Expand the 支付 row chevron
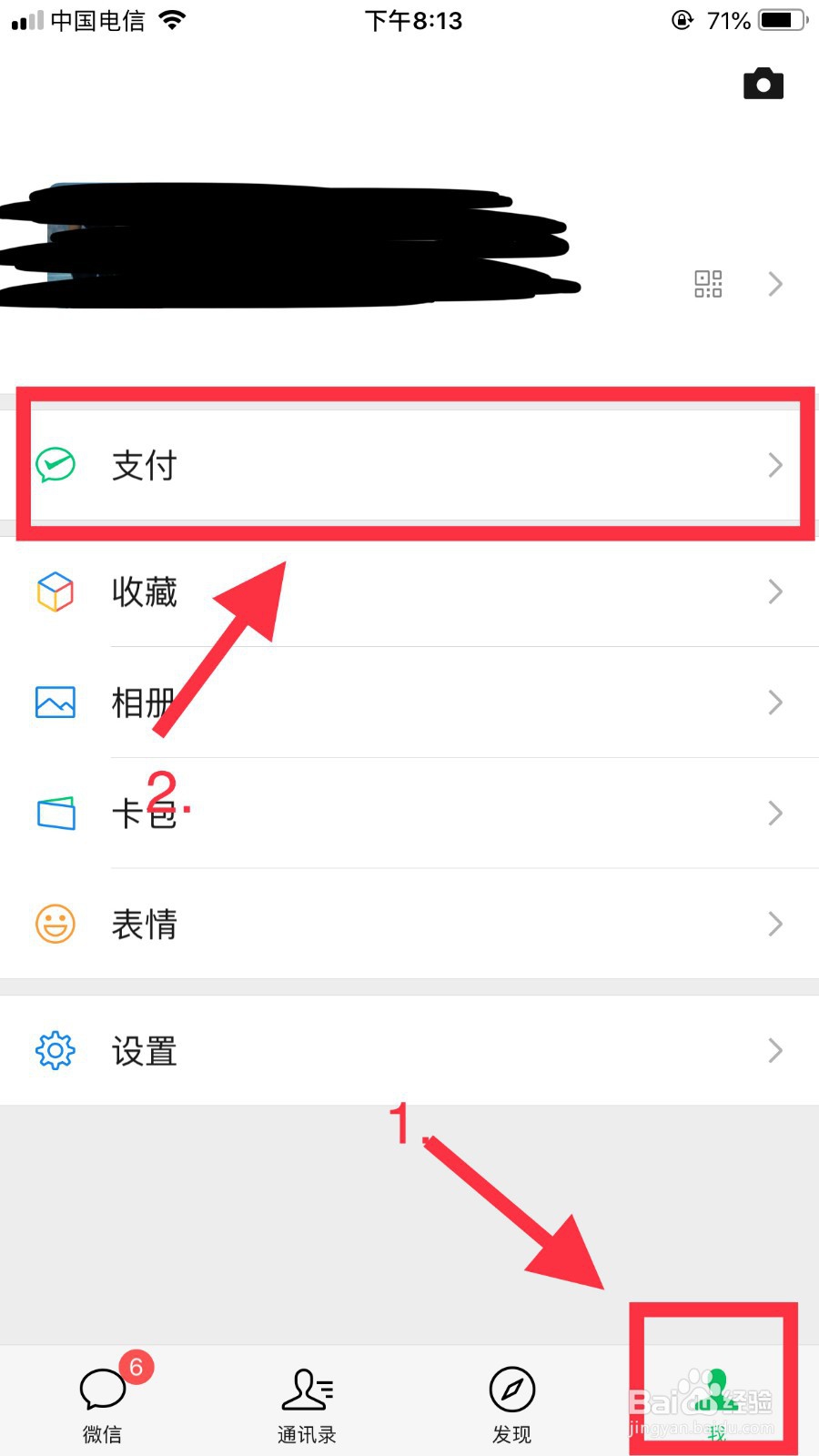The image size is (819, 1456). [x=774, y=465]
